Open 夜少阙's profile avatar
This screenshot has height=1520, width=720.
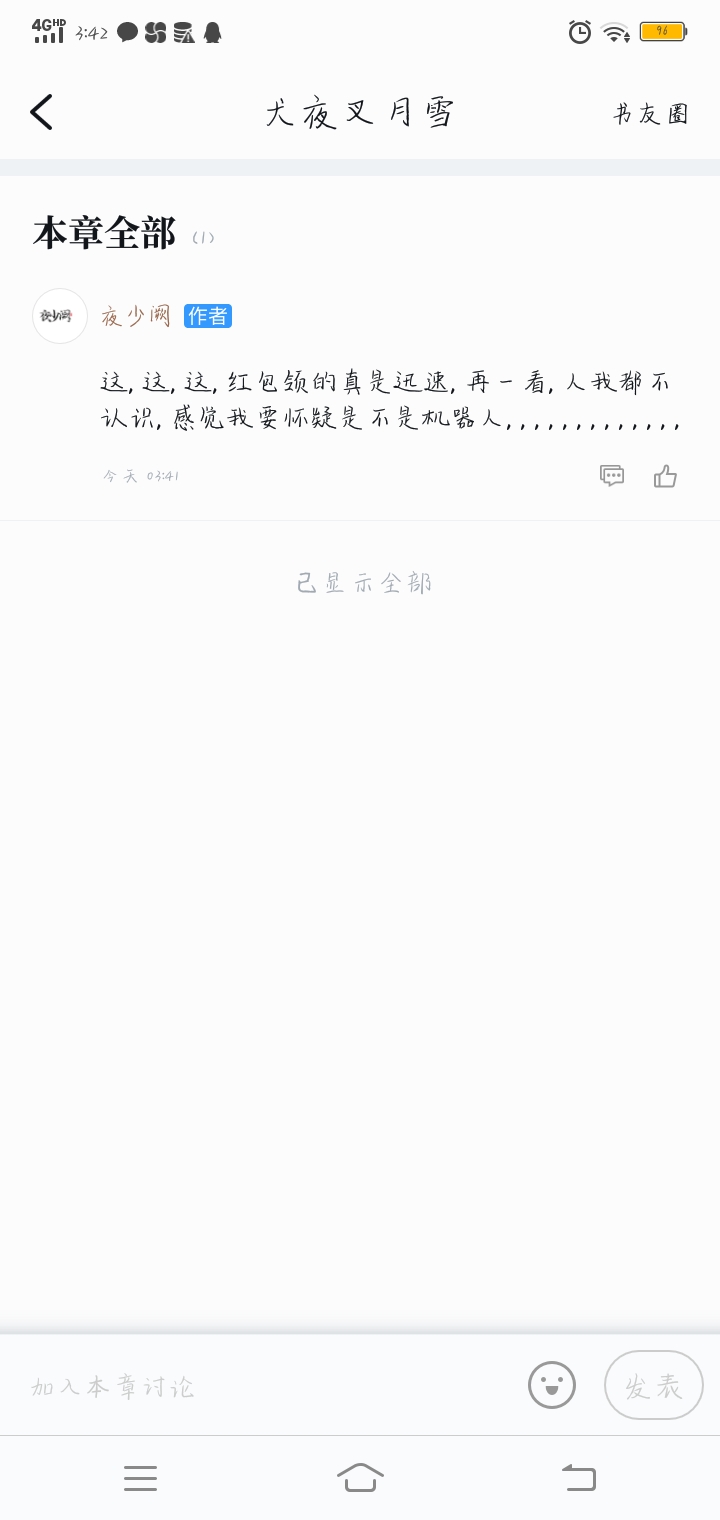point(60,316)
